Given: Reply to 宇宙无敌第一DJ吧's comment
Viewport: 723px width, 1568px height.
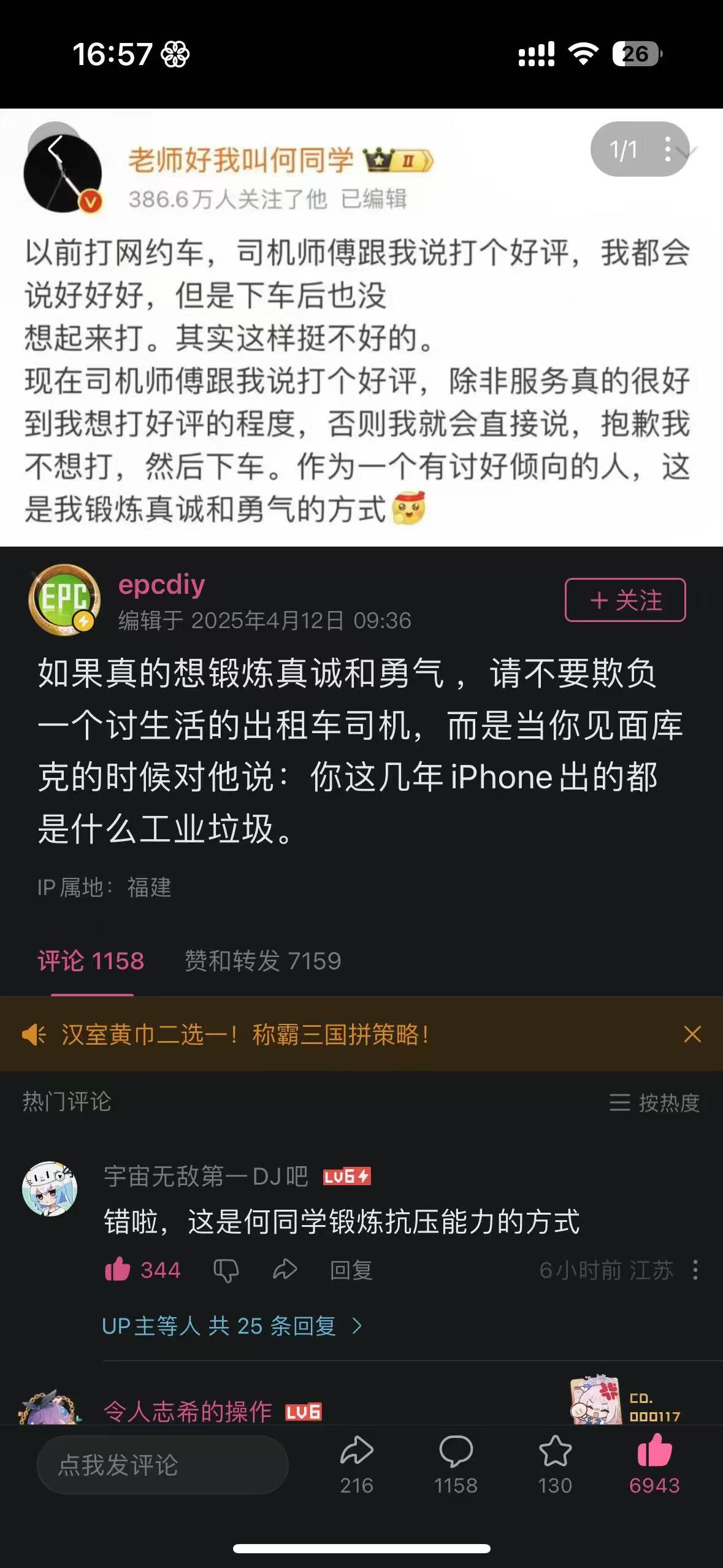Looking at the screenshot, I should 351,1270.
